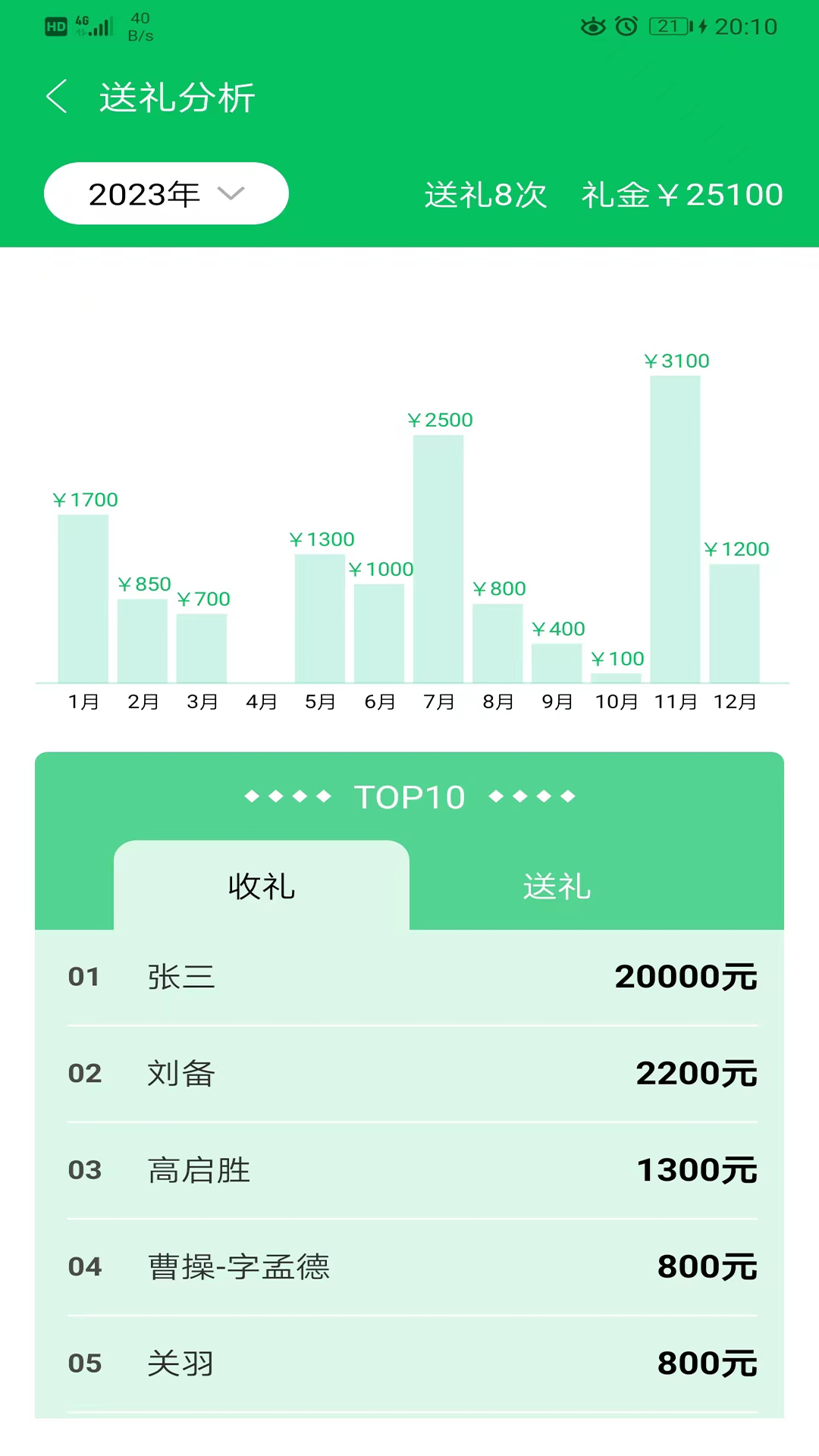Click the 高启胜 amount of 1300元
Screen dimensions: 819x1456
pos(696,1170)
